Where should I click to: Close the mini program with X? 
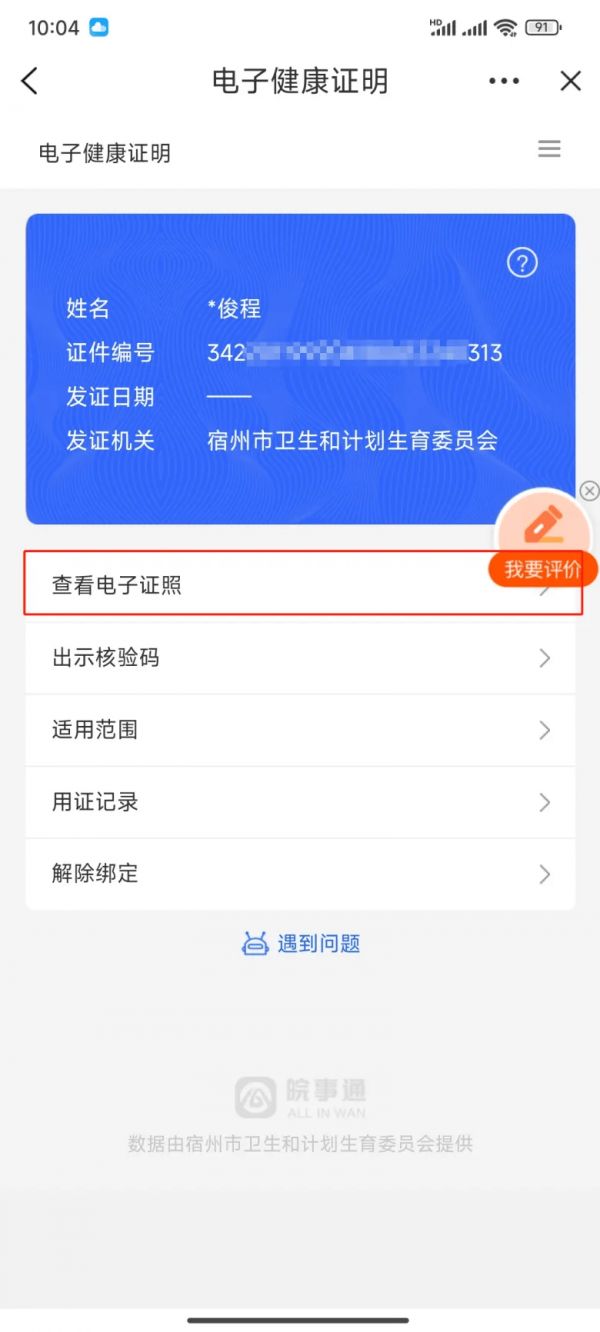(x=570, y=81)
